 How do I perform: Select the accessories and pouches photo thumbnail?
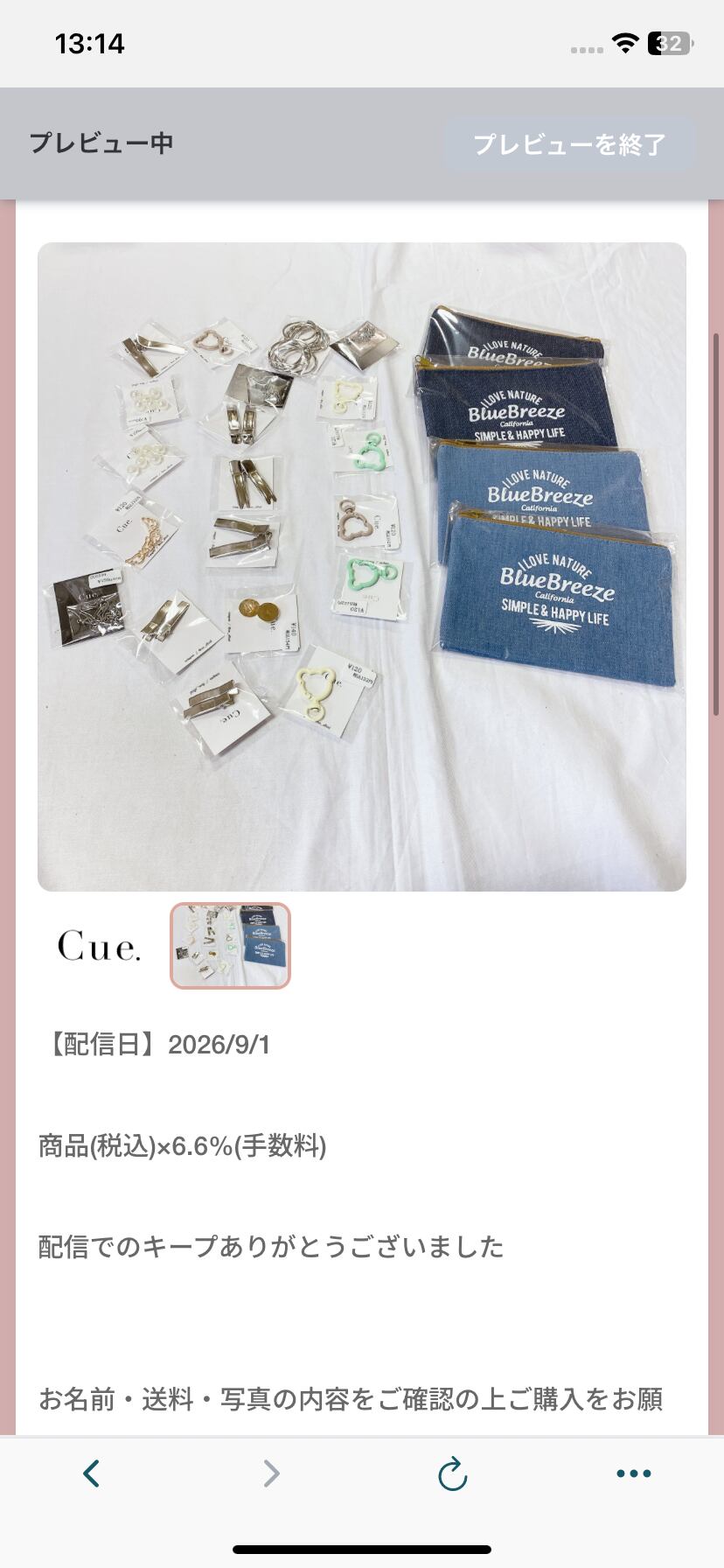230,946
